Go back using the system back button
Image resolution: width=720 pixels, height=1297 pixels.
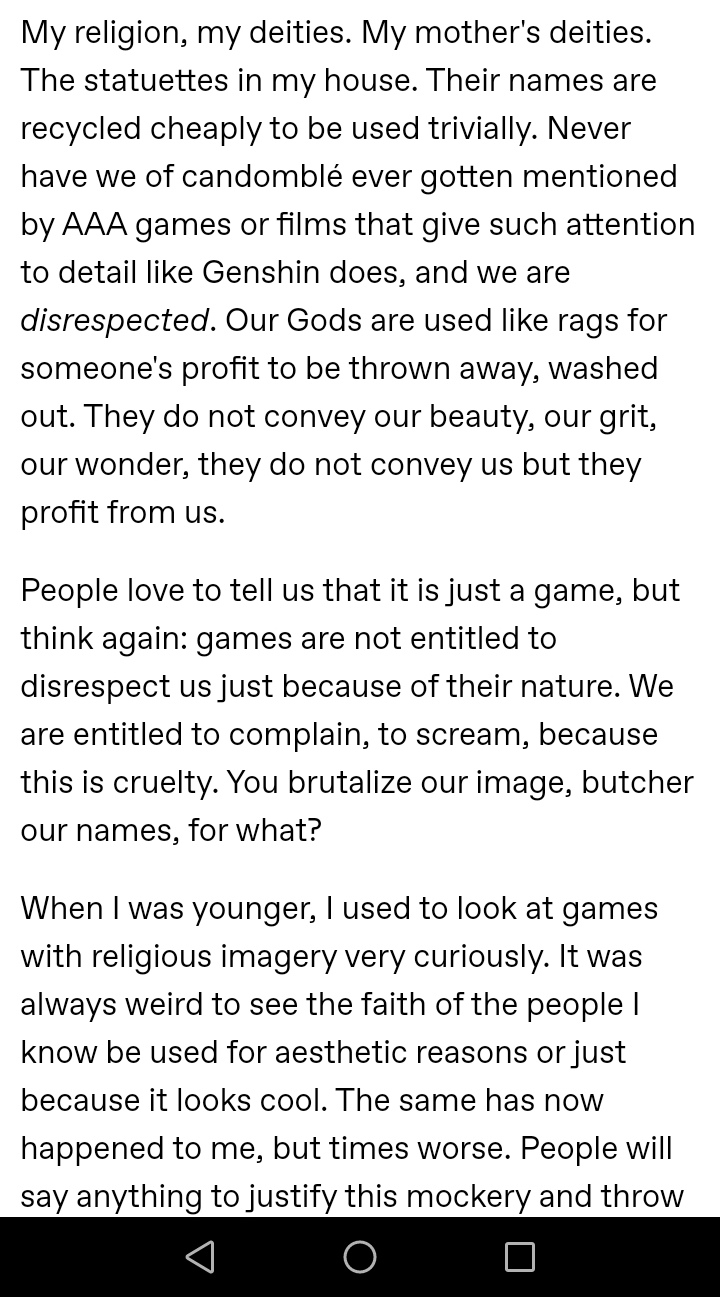click(x=200, y=1256)
